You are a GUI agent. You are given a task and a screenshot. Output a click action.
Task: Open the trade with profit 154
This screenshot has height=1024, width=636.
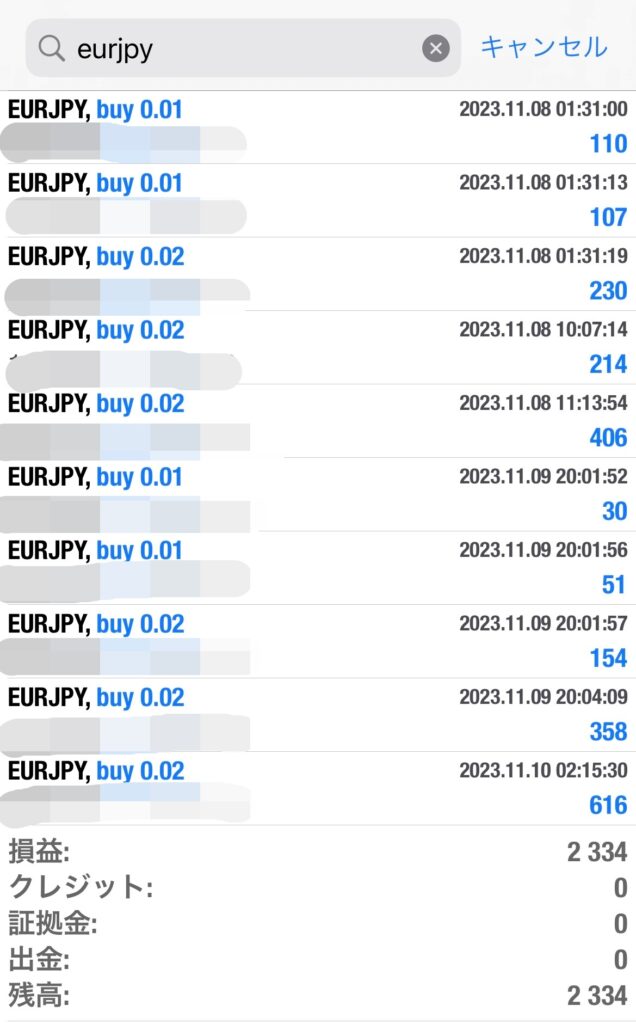tap(318, 641)
